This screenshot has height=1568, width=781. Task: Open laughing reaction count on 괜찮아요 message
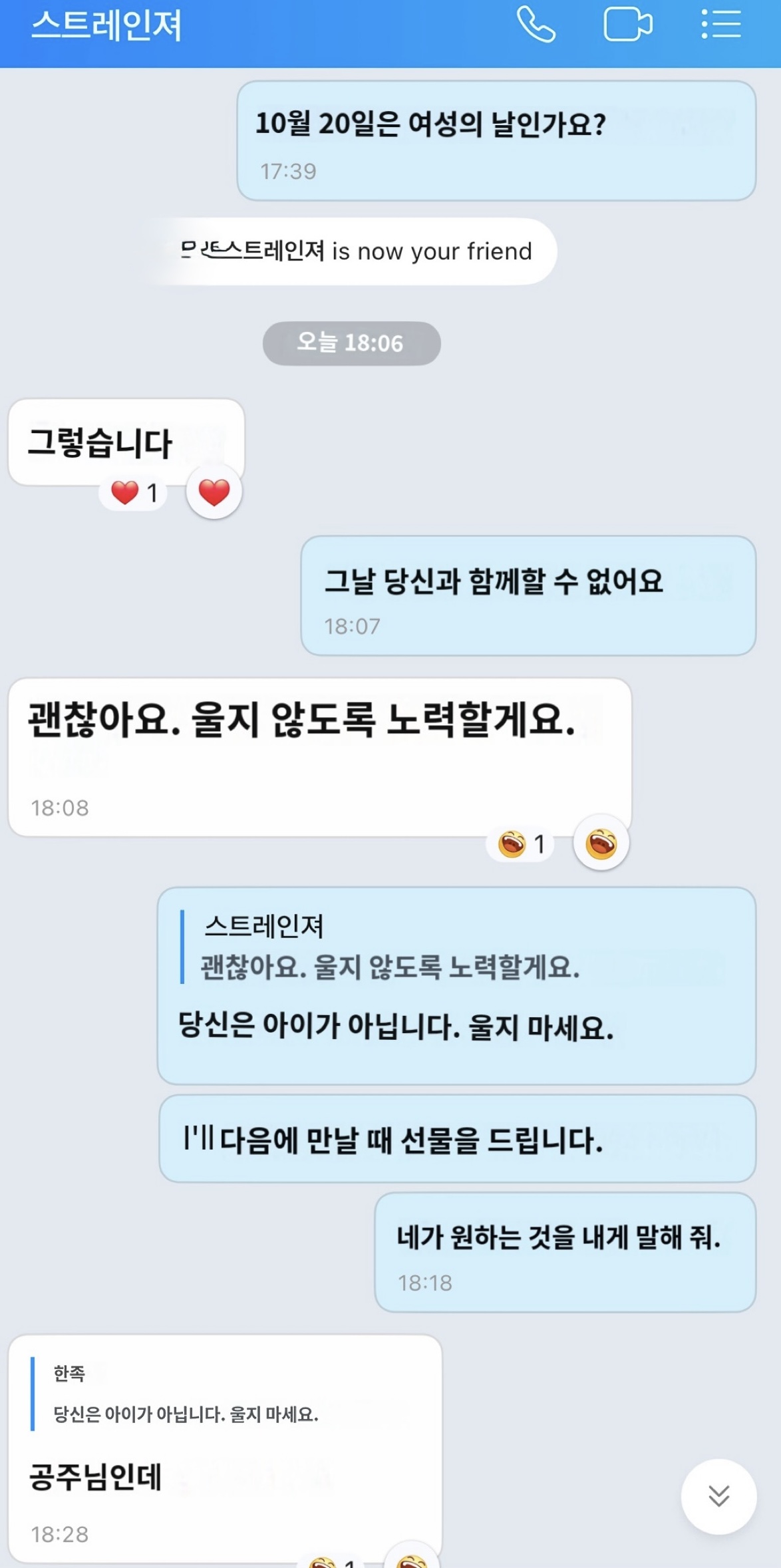click(522, 844)
